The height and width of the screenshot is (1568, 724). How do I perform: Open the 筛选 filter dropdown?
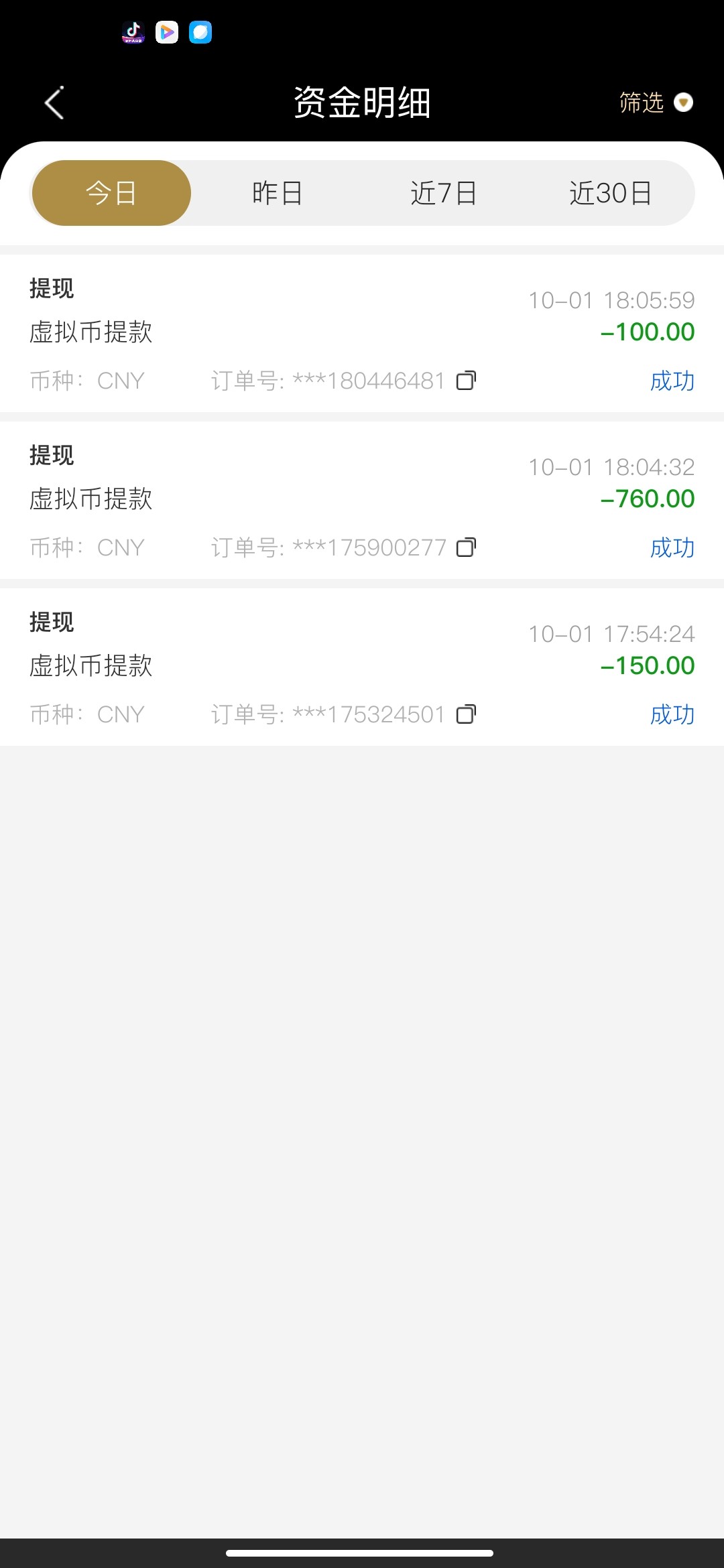[655, 103]
